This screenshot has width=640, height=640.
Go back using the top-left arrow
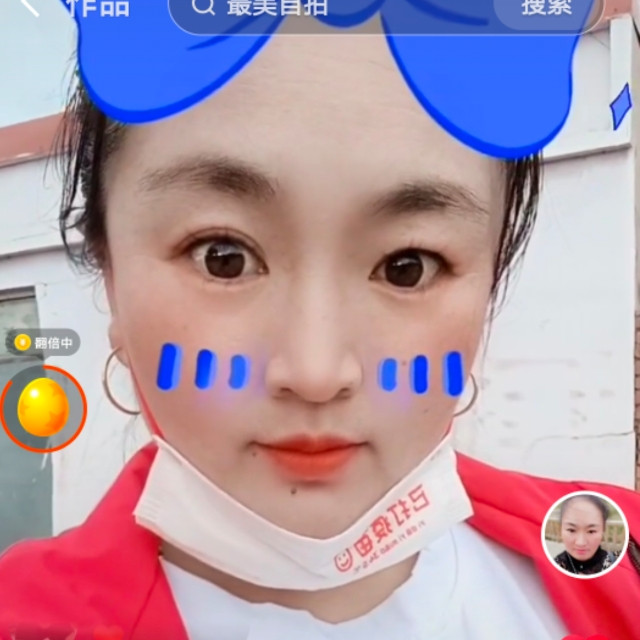pyautogui.click(x=29, y=6)
